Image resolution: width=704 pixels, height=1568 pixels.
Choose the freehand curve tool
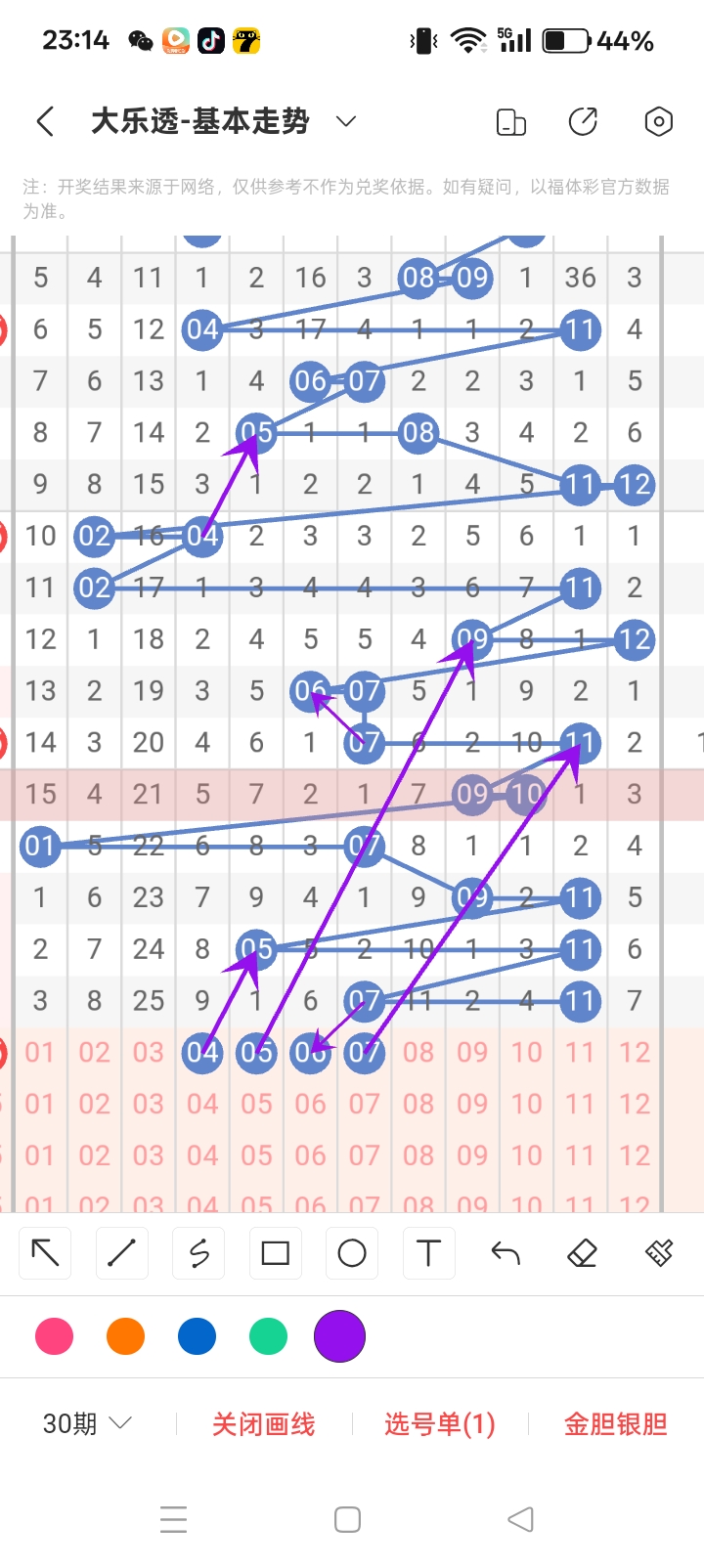click(198, 1253)
